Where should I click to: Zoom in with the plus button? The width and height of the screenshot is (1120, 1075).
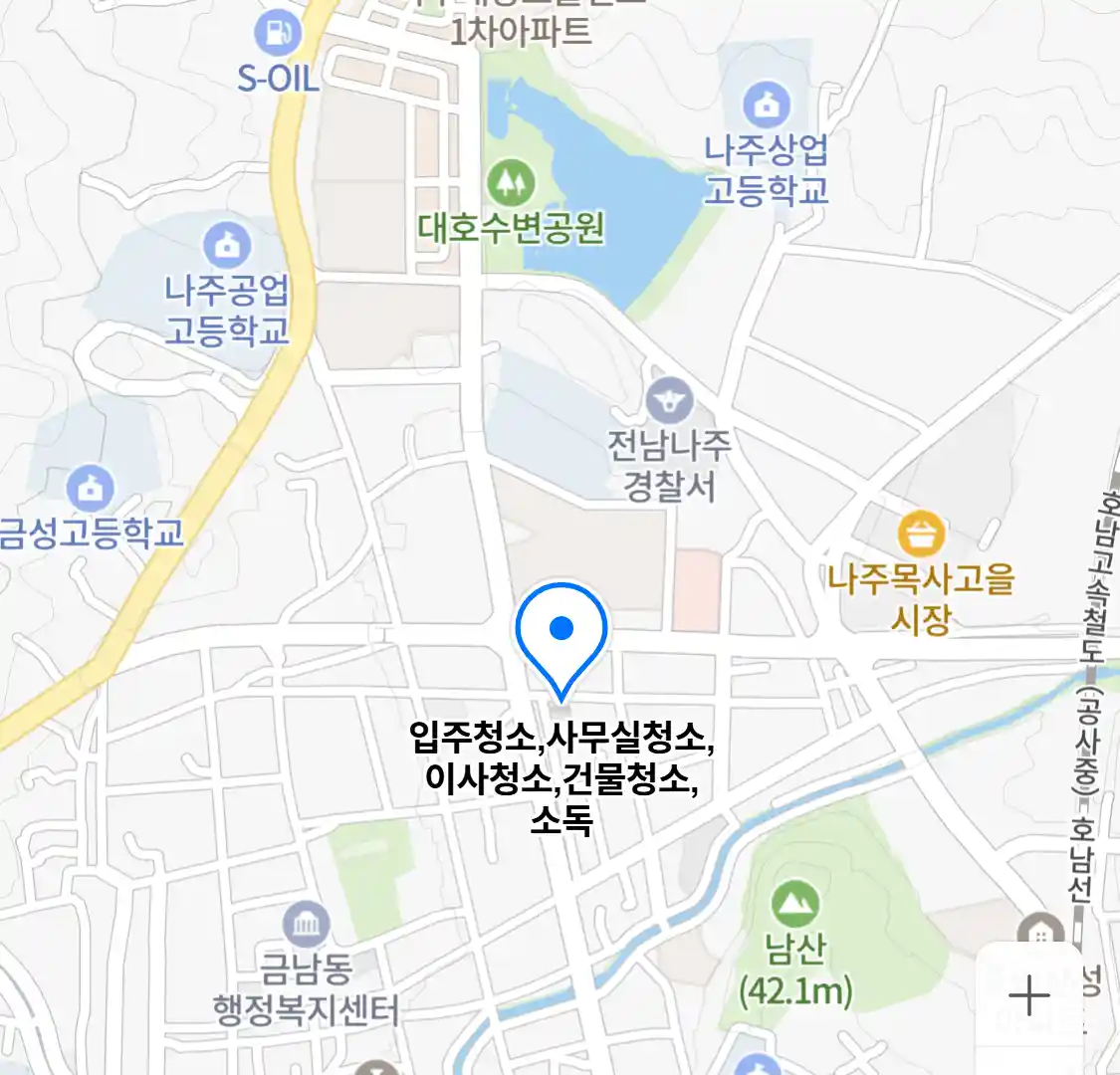pyautogui.click(x=1028, y=995)
